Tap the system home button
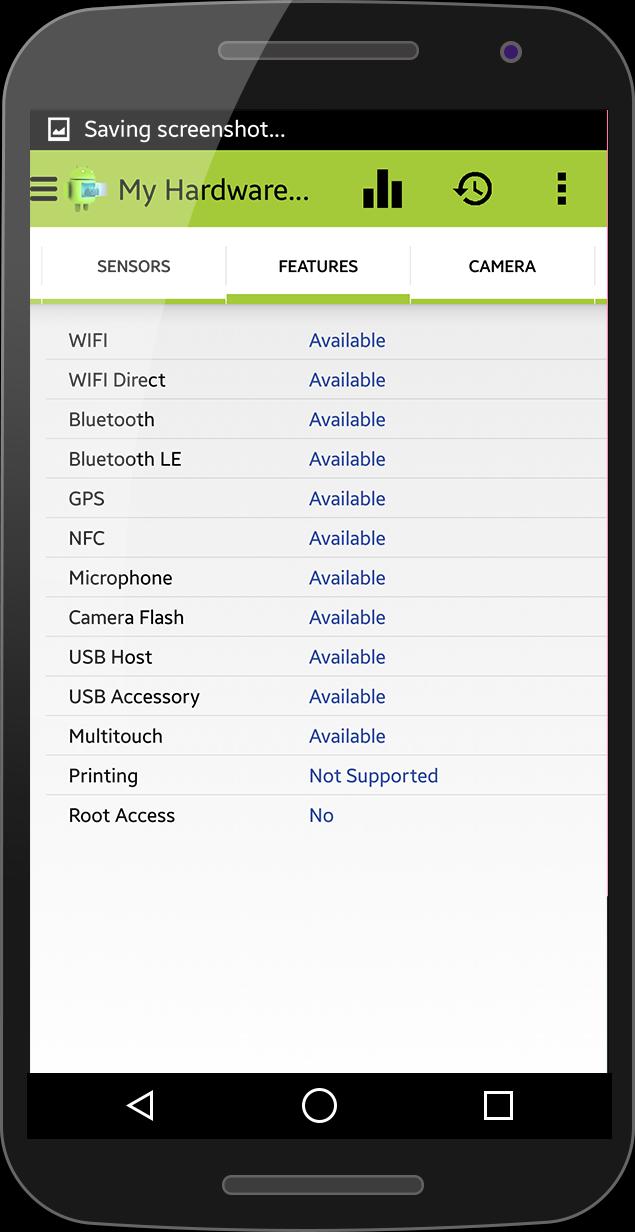 (319, 1105)
